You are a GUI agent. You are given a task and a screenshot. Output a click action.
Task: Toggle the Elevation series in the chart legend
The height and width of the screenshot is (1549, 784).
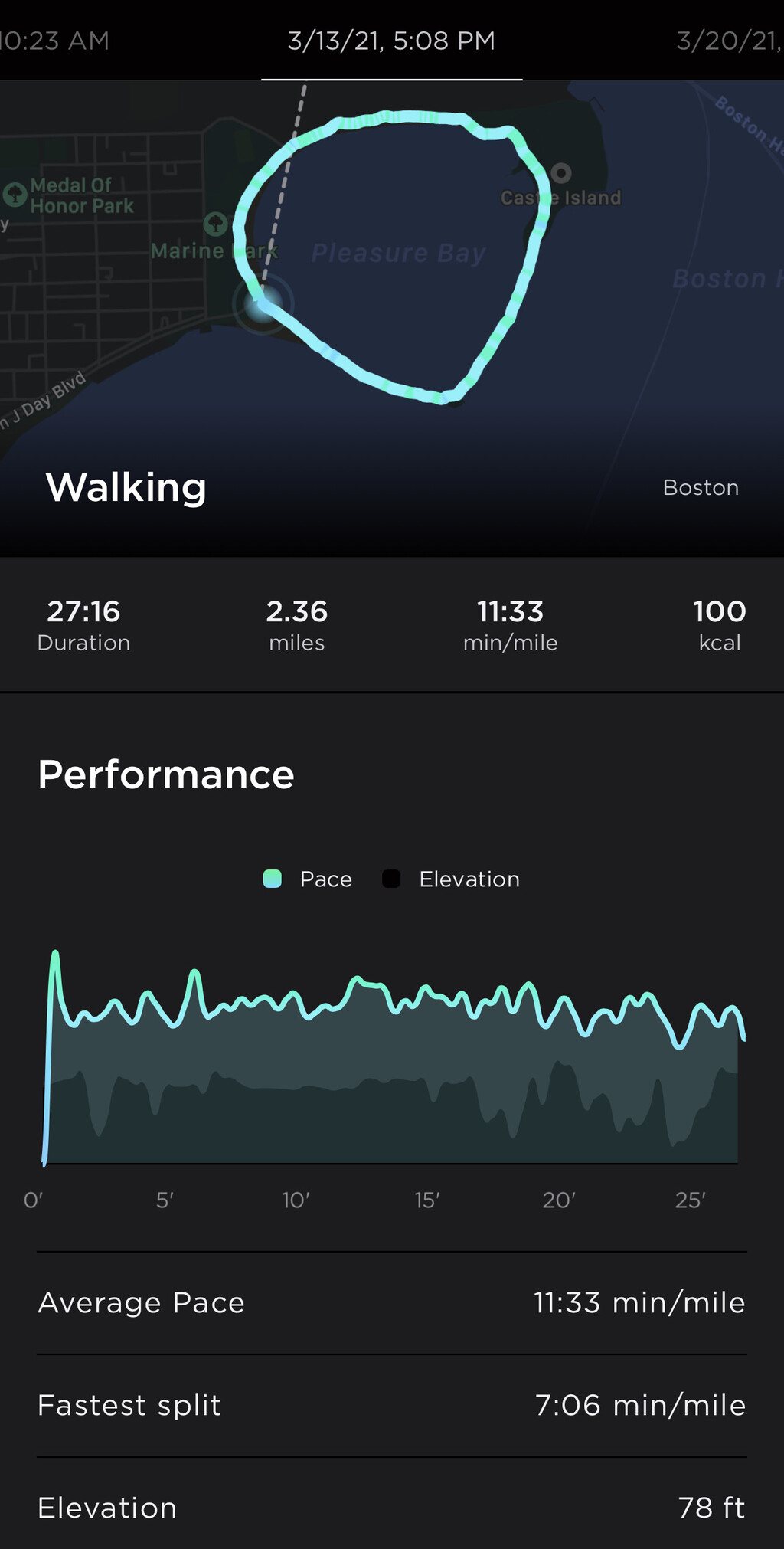pos(451,879)
